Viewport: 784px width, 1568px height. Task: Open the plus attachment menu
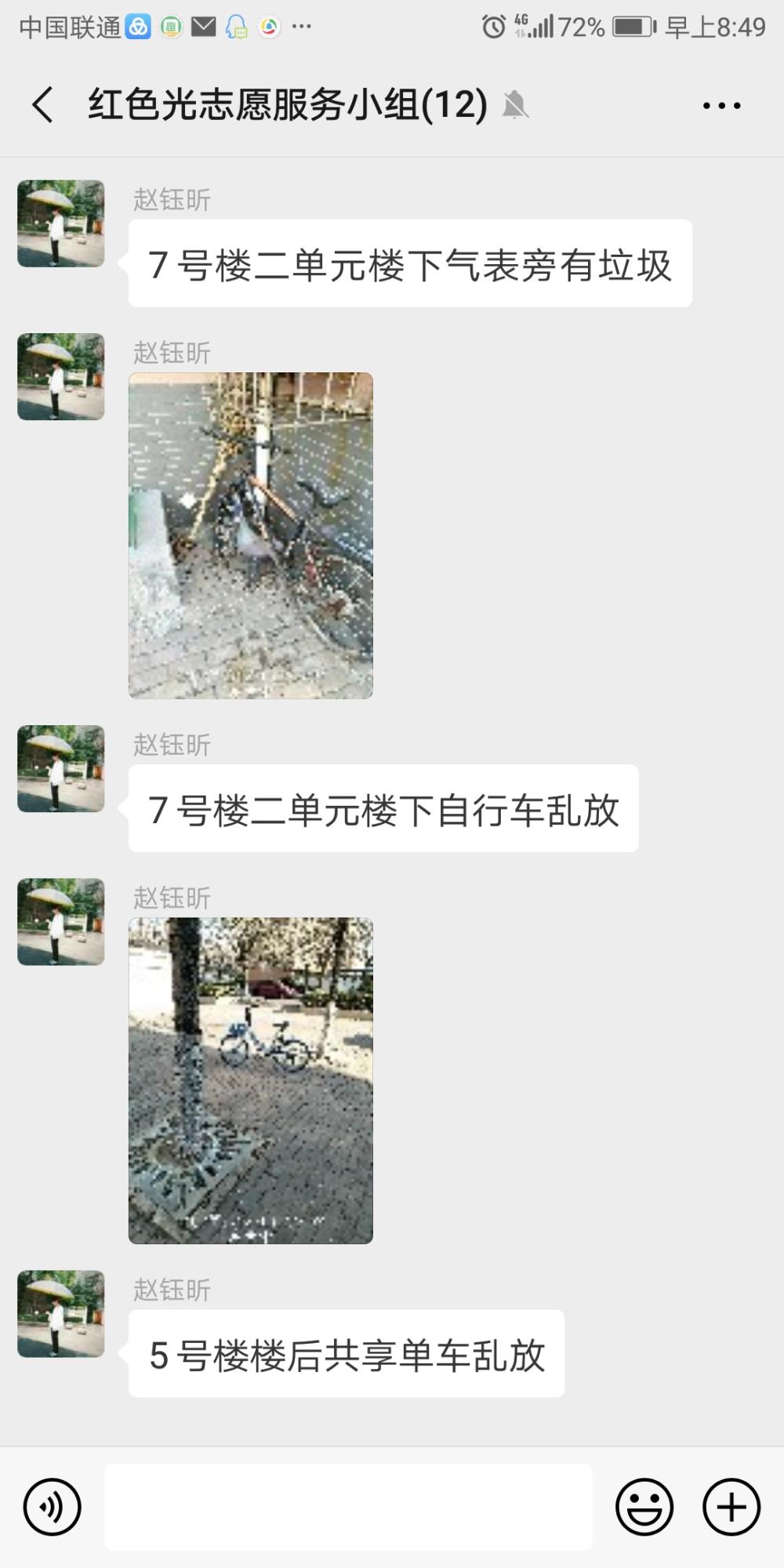[731, 1506]
